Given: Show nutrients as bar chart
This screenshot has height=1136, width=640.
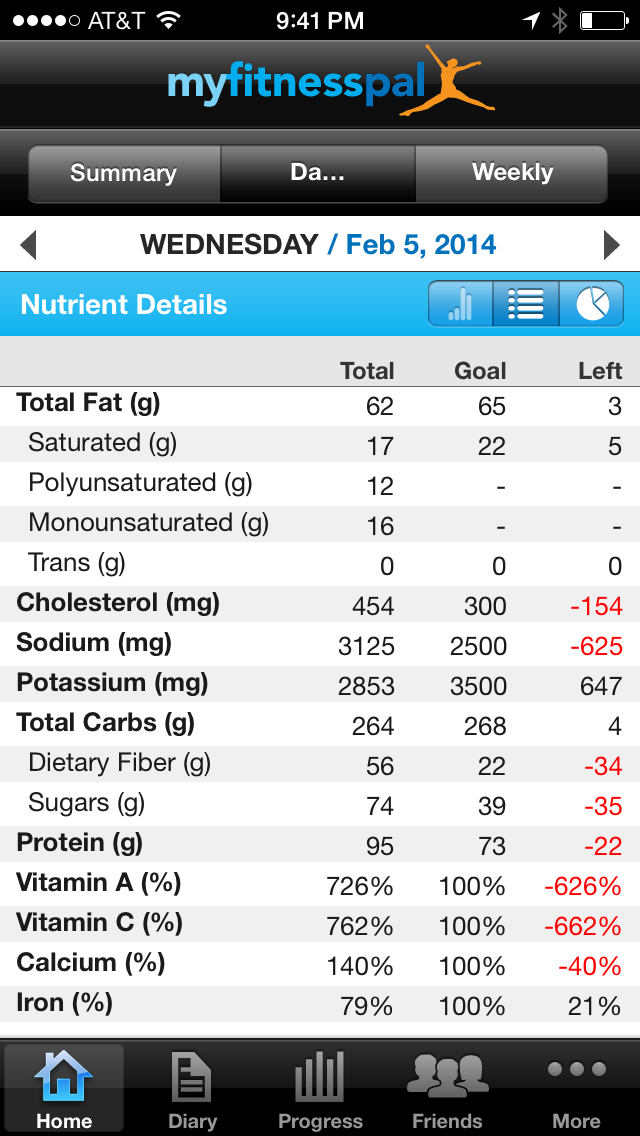Looking at the screenshot, I should 461,304.
